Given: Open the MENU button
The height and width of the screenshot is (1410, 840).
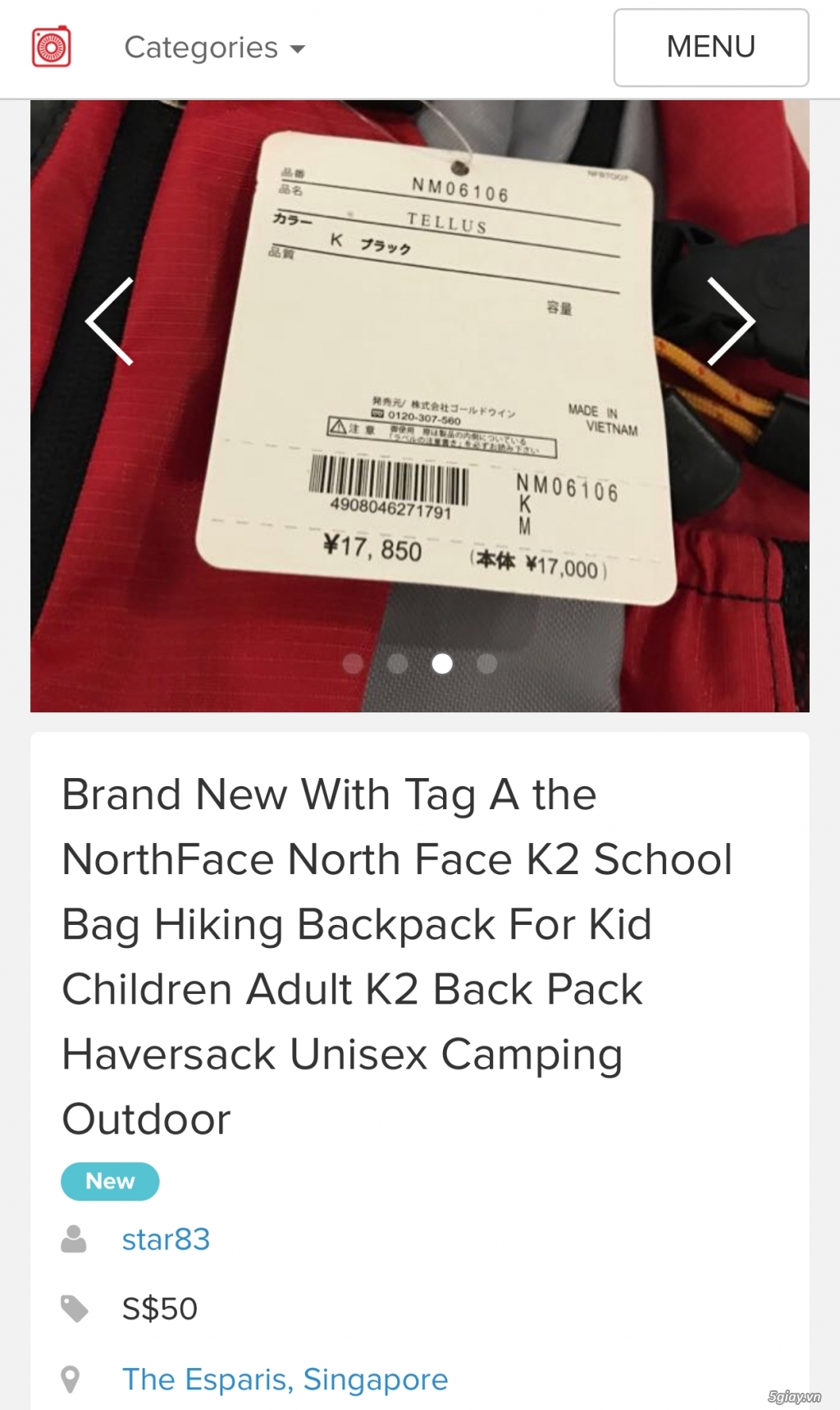Looking at the screenshot, I should point(710,48).
